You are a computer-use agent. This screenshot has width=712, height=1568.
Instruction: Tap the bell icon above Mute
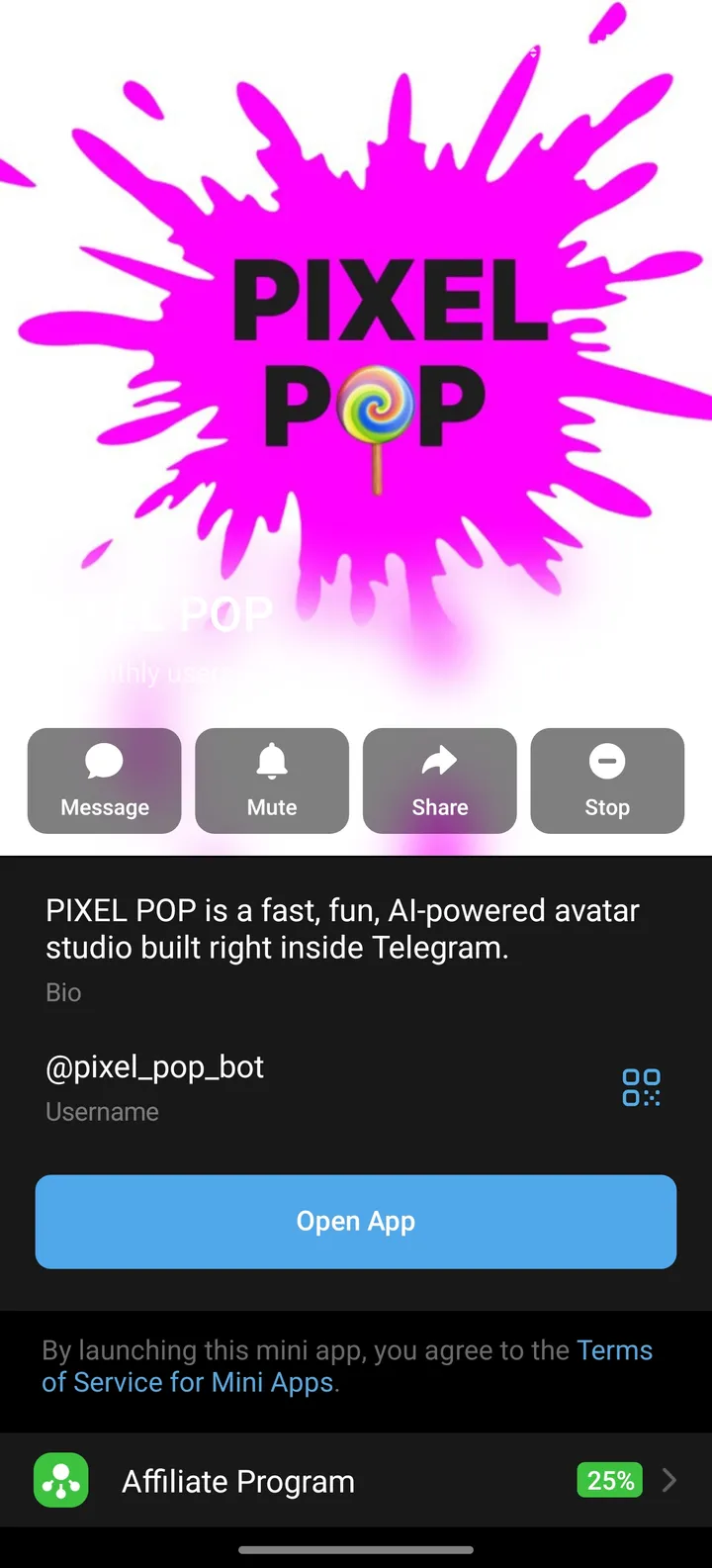tap(272, 762)
